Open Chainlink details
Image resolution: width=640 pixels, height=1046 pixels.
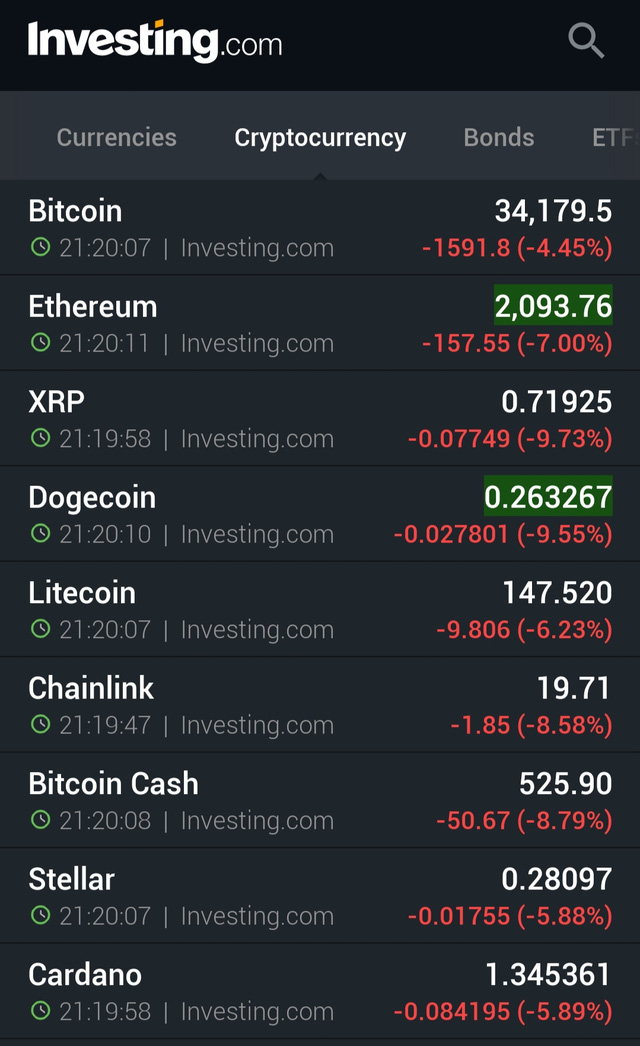point(320,705)
